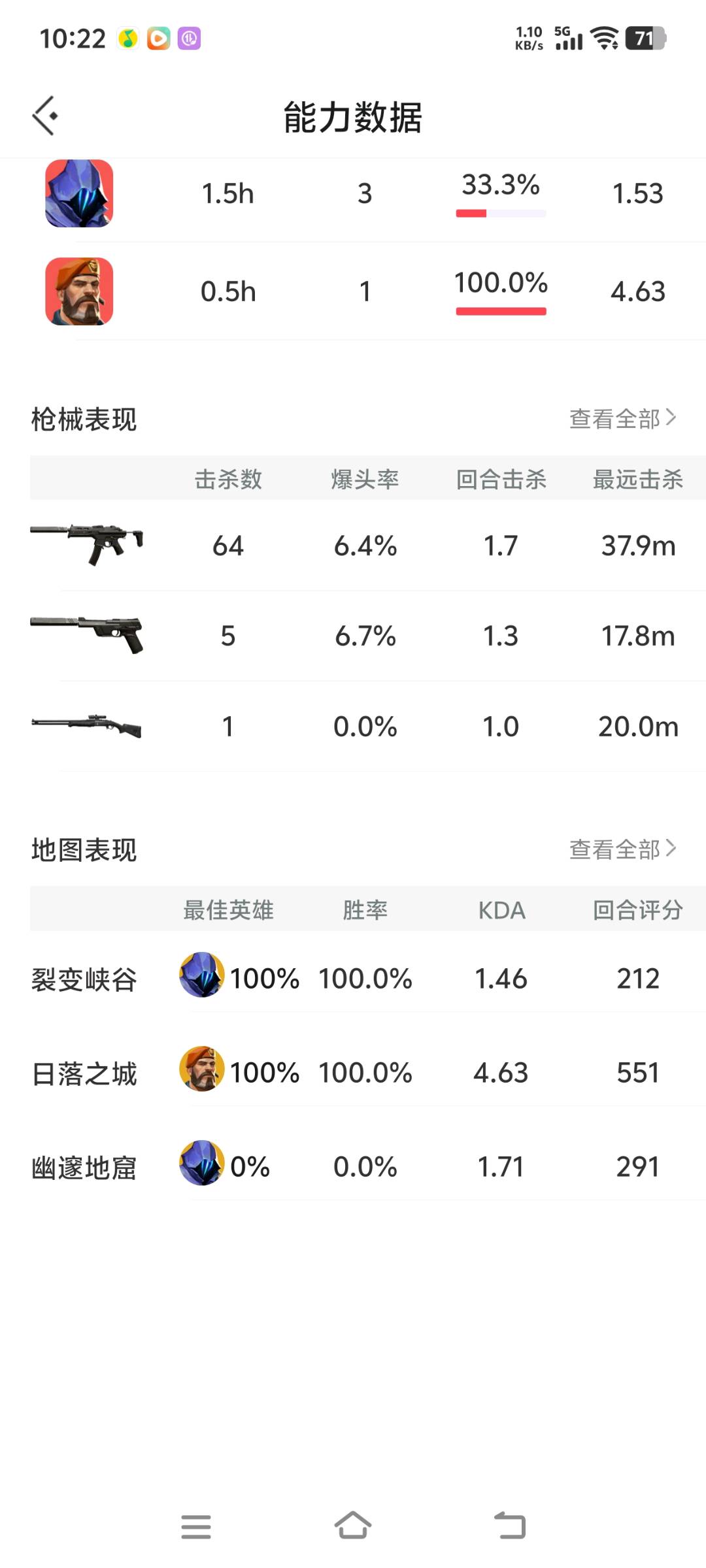Screen dimensions: 706x1568
Task: Open the system home screen
Action: pos(353,1526)
